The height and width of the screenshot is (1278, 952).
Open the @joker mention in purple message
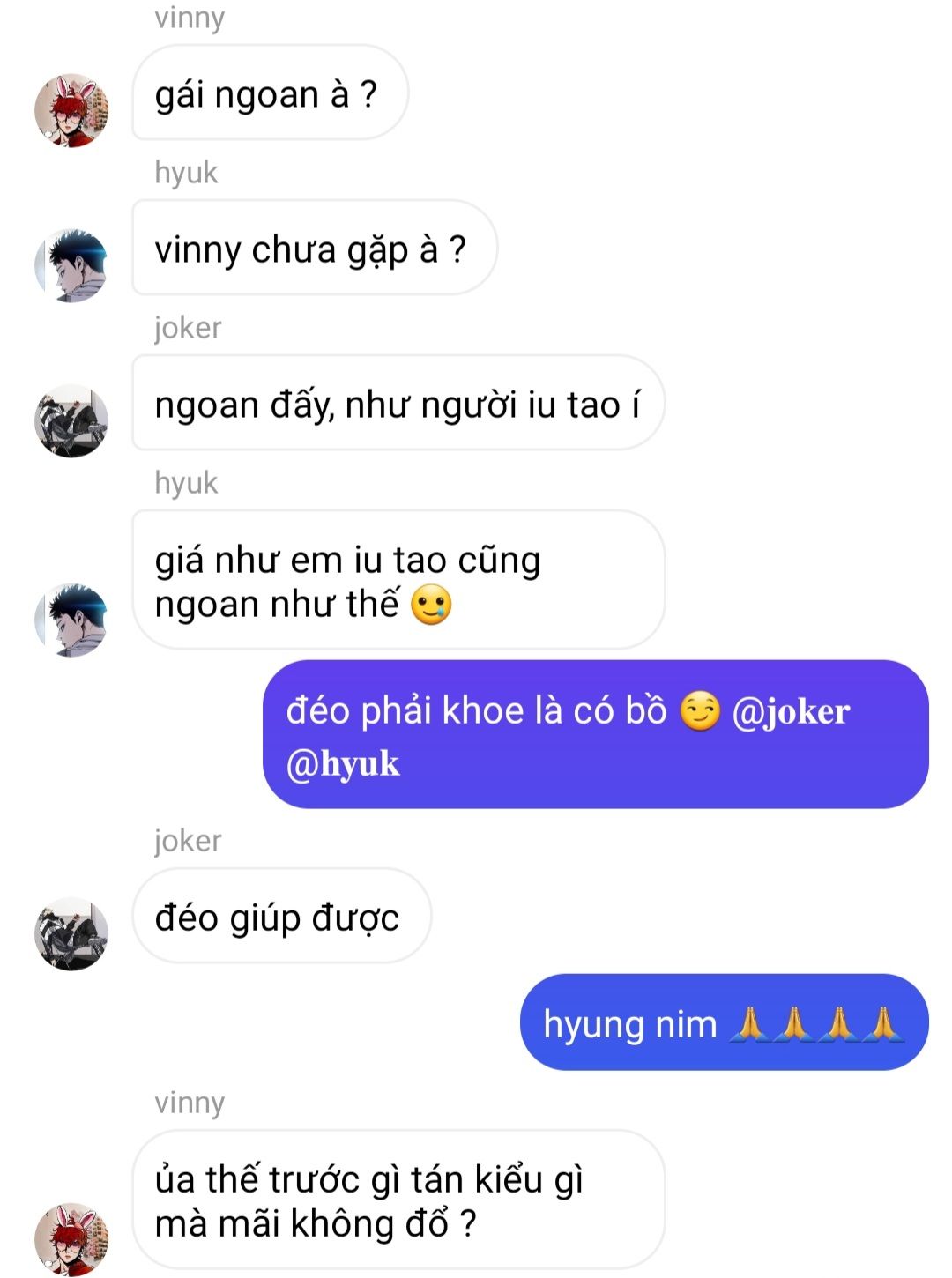(x=791, y=712)
